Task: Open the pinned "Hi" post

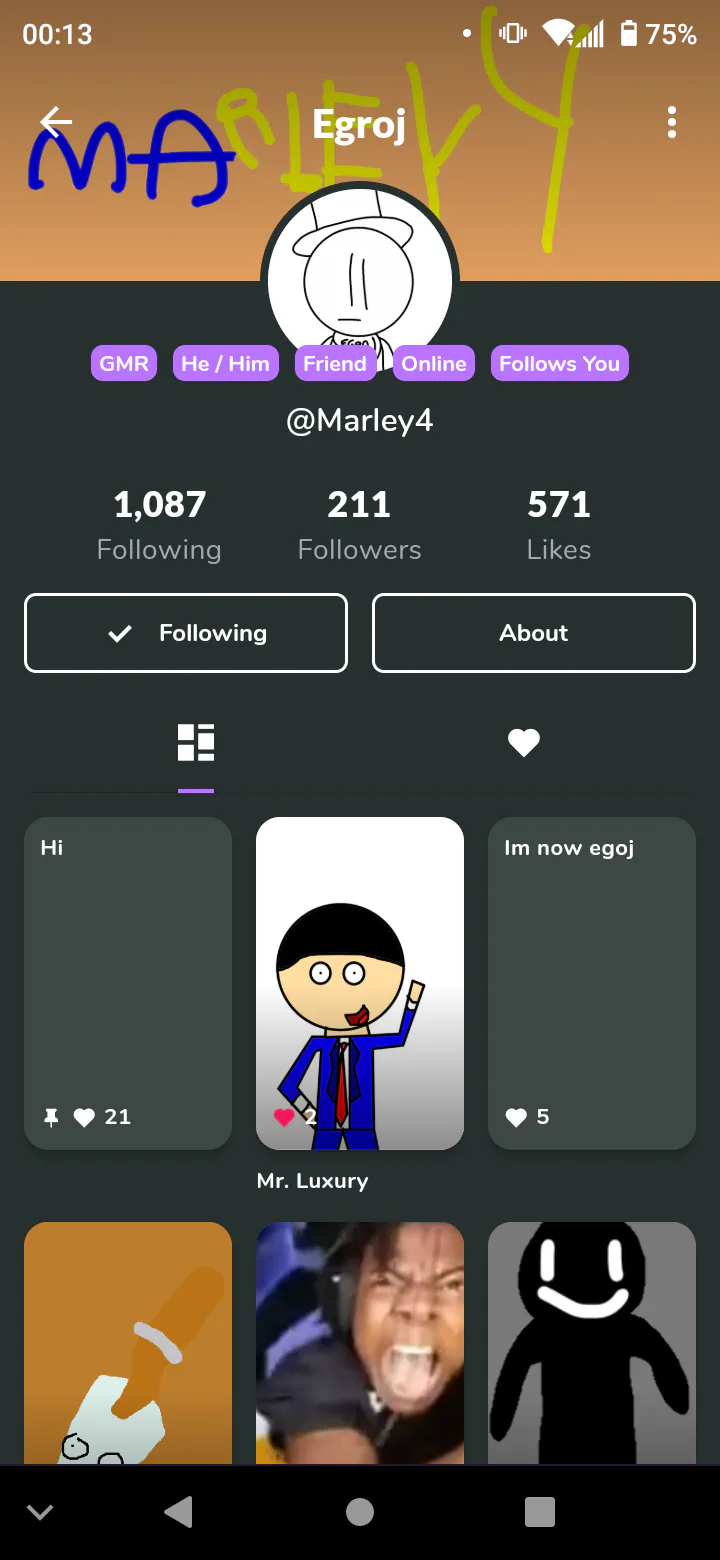Action: [128, 984]
